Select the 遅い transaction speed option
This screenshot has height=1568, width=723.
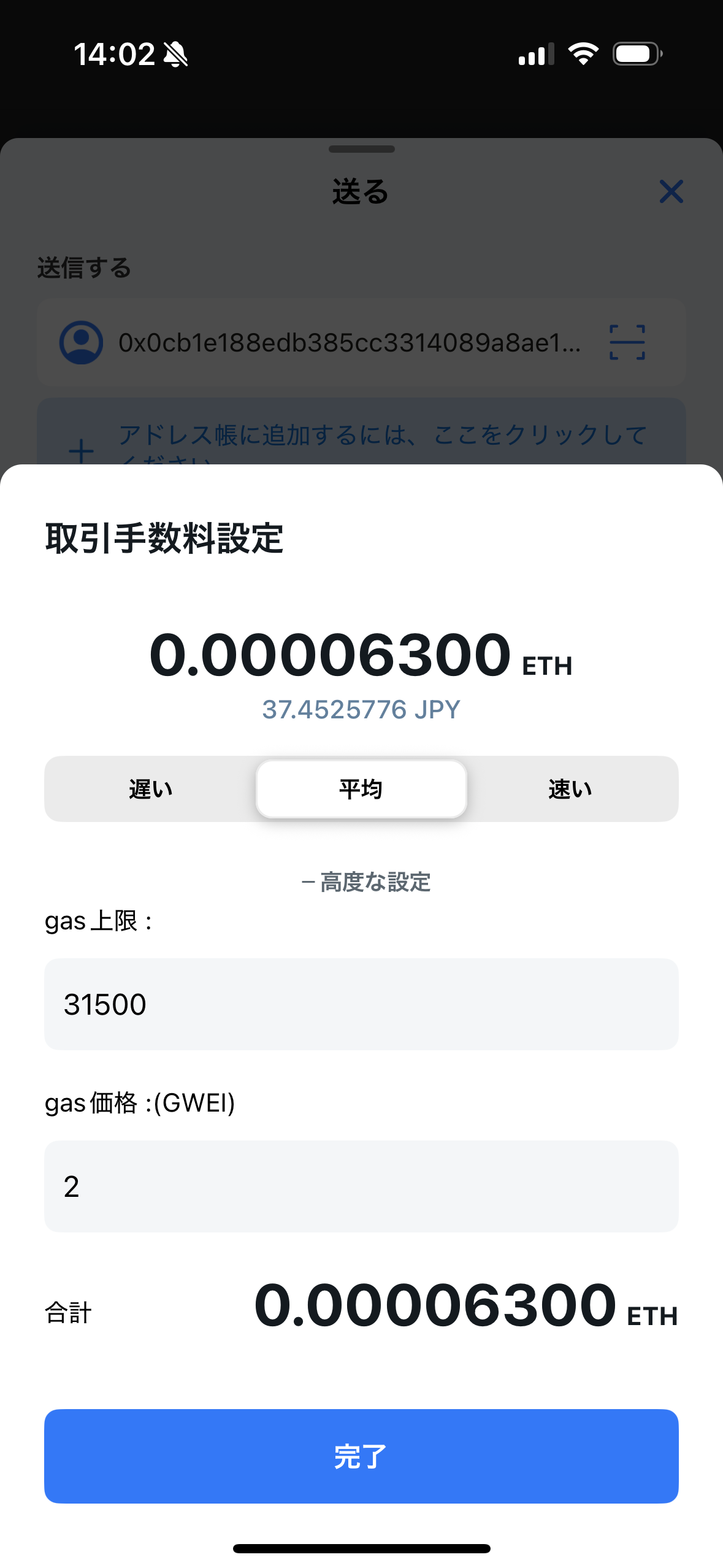[x=149, y=789]
